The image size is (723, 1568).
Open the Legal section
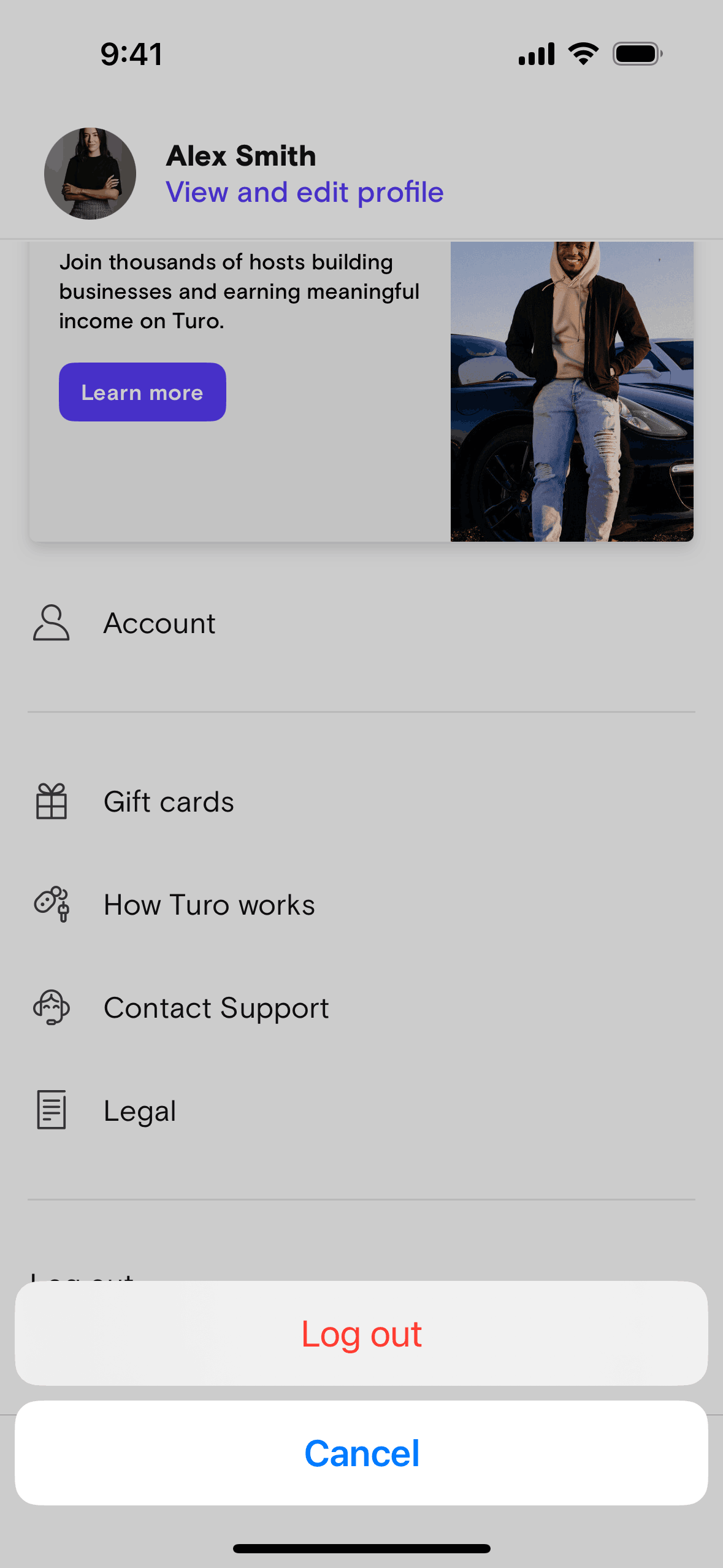coord(140,1111)
